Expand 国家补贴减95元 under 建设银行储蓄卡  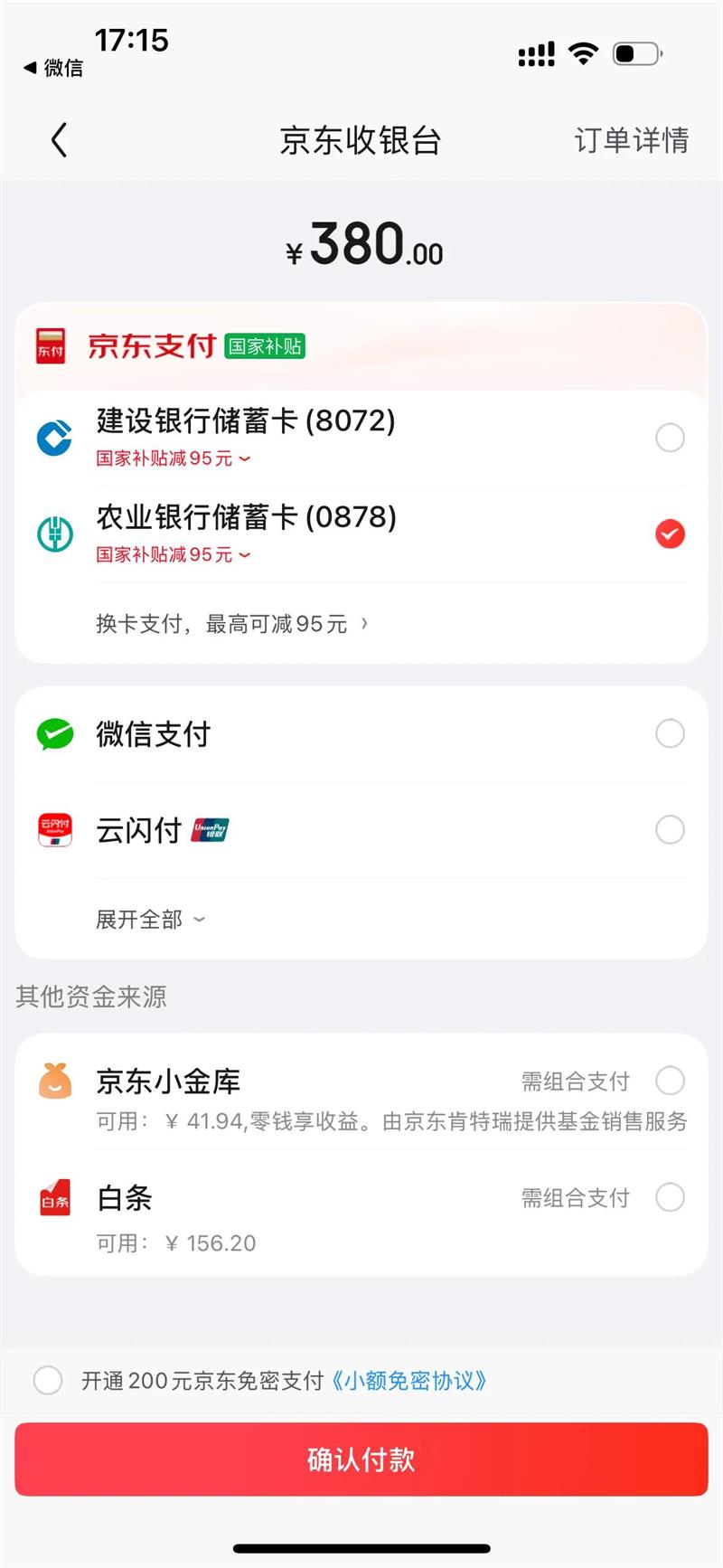pyautogui.click(x=174, y=458)
